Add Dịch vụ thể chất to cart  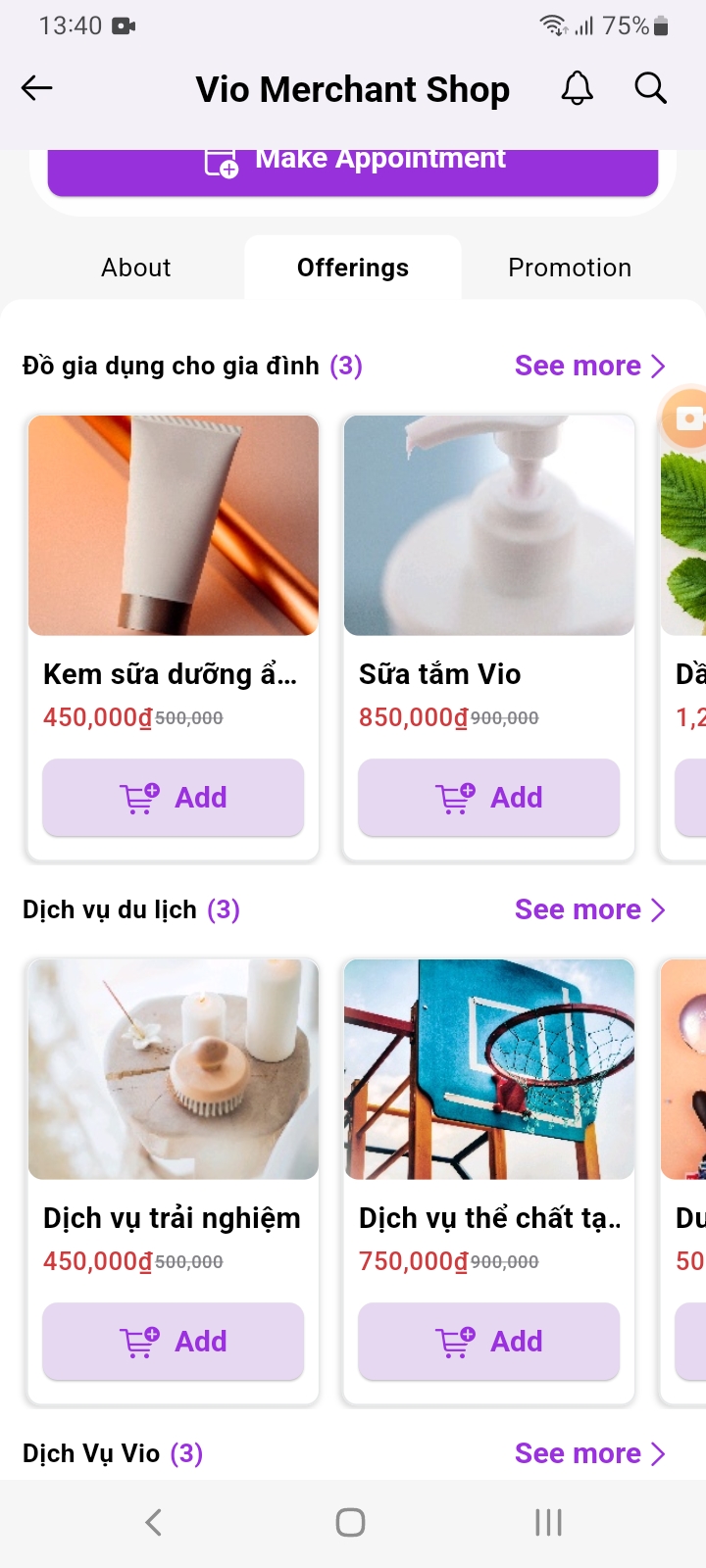click(x=488, y=1342)
